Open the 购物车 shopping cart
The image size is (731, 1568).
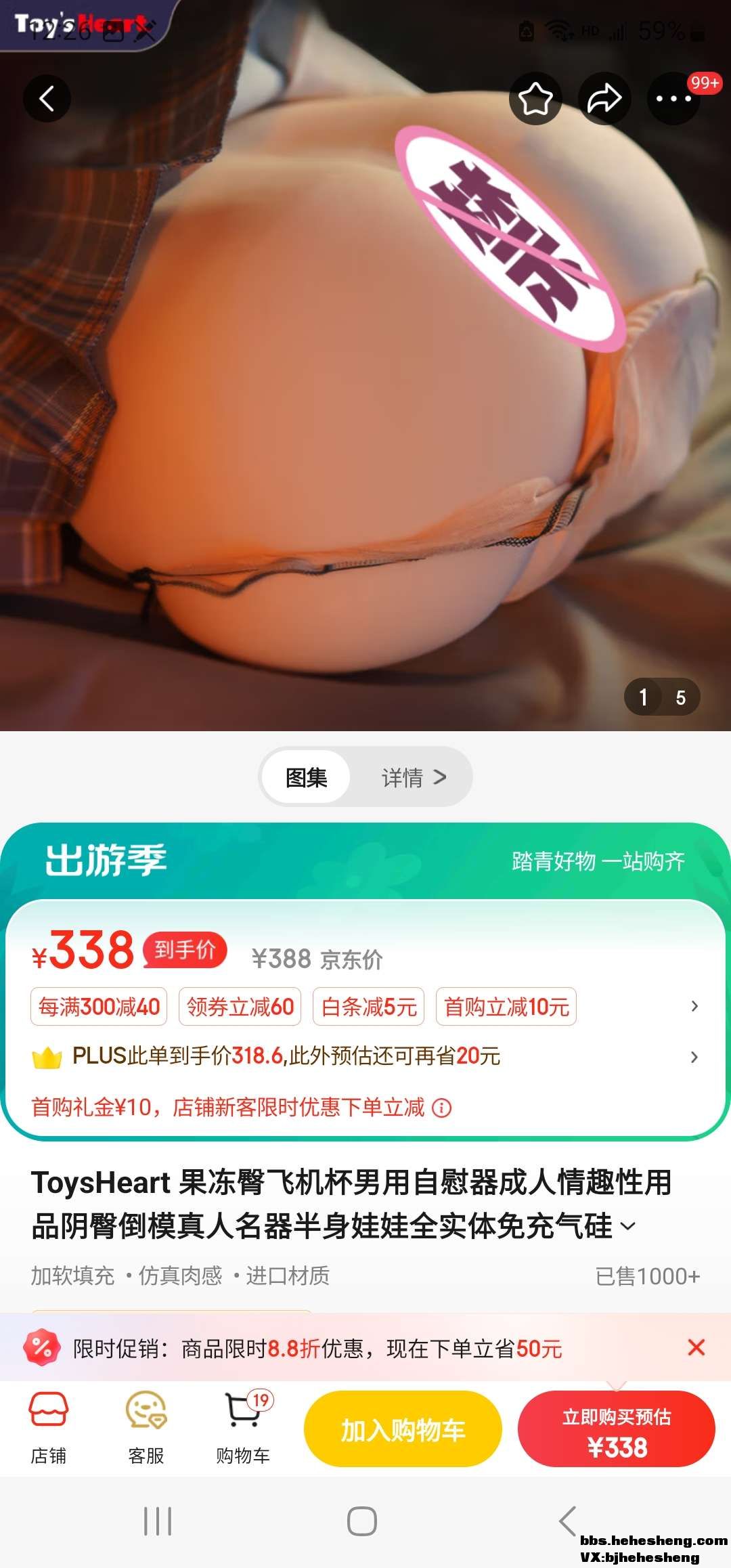243,1427
